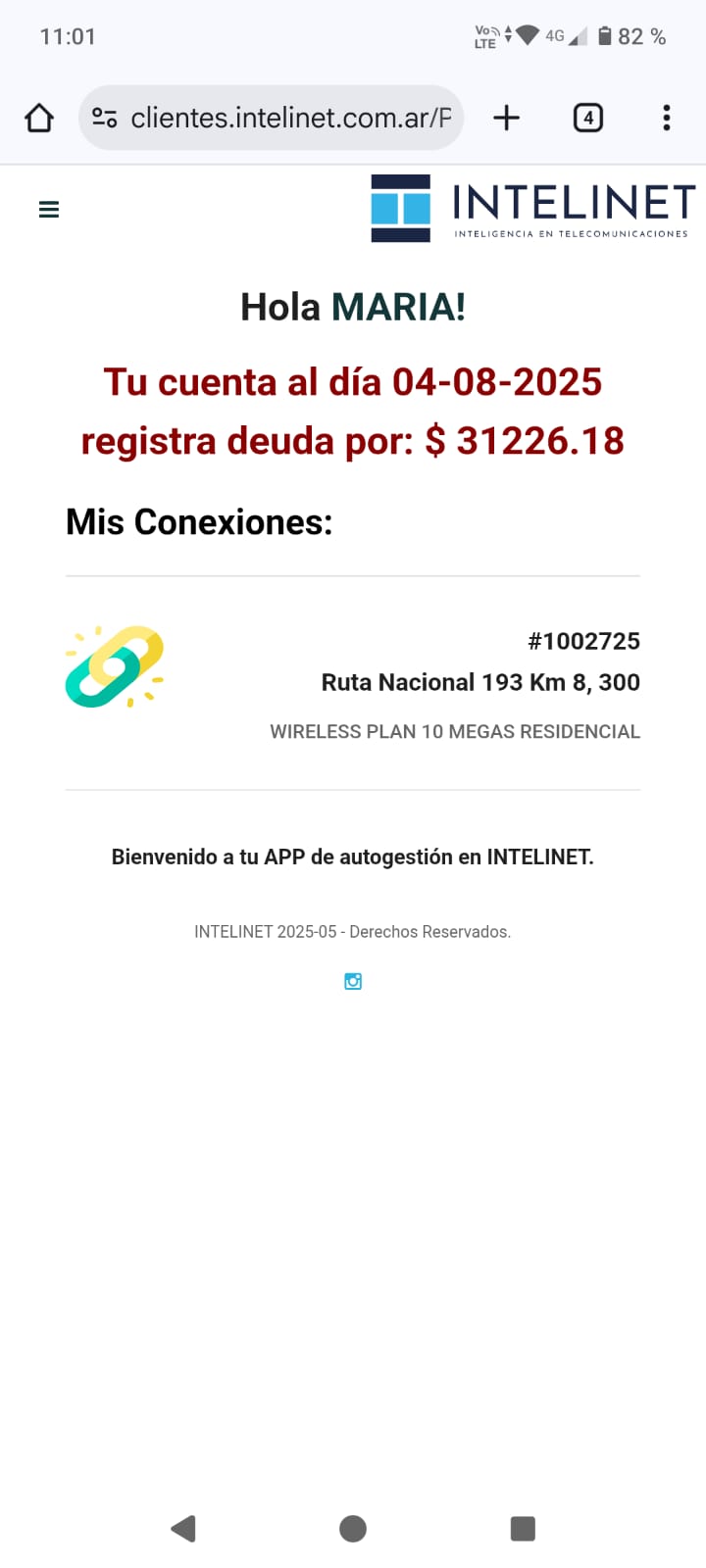Screen dimensions: 706x1568
Task: Tap the clientes.intelinet.com.ar address bar
Action: tap(290, 119)
